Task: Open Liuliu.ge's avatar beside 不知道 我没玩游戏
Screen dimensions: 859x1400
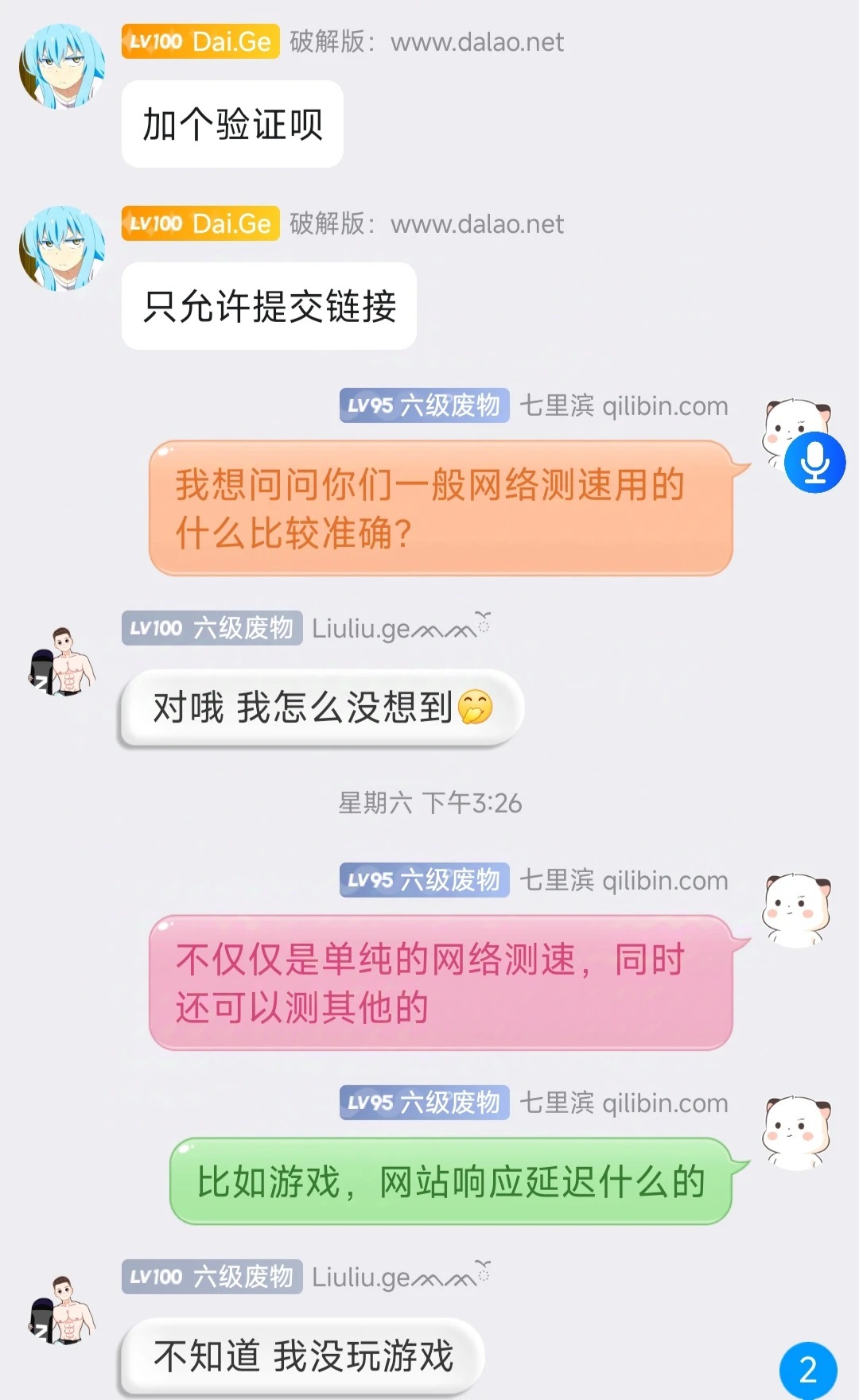Action: (62, 1310)
